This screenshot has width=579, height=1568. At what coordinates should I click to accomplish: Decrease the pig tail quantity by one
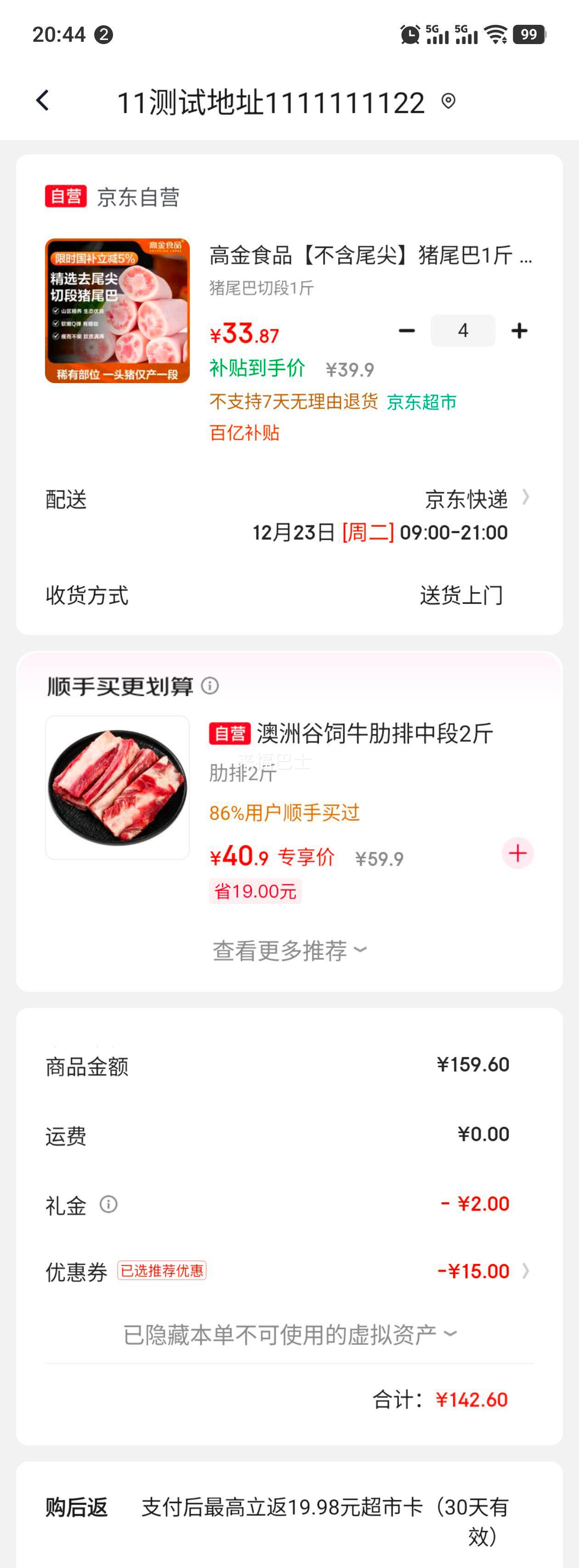407,331
